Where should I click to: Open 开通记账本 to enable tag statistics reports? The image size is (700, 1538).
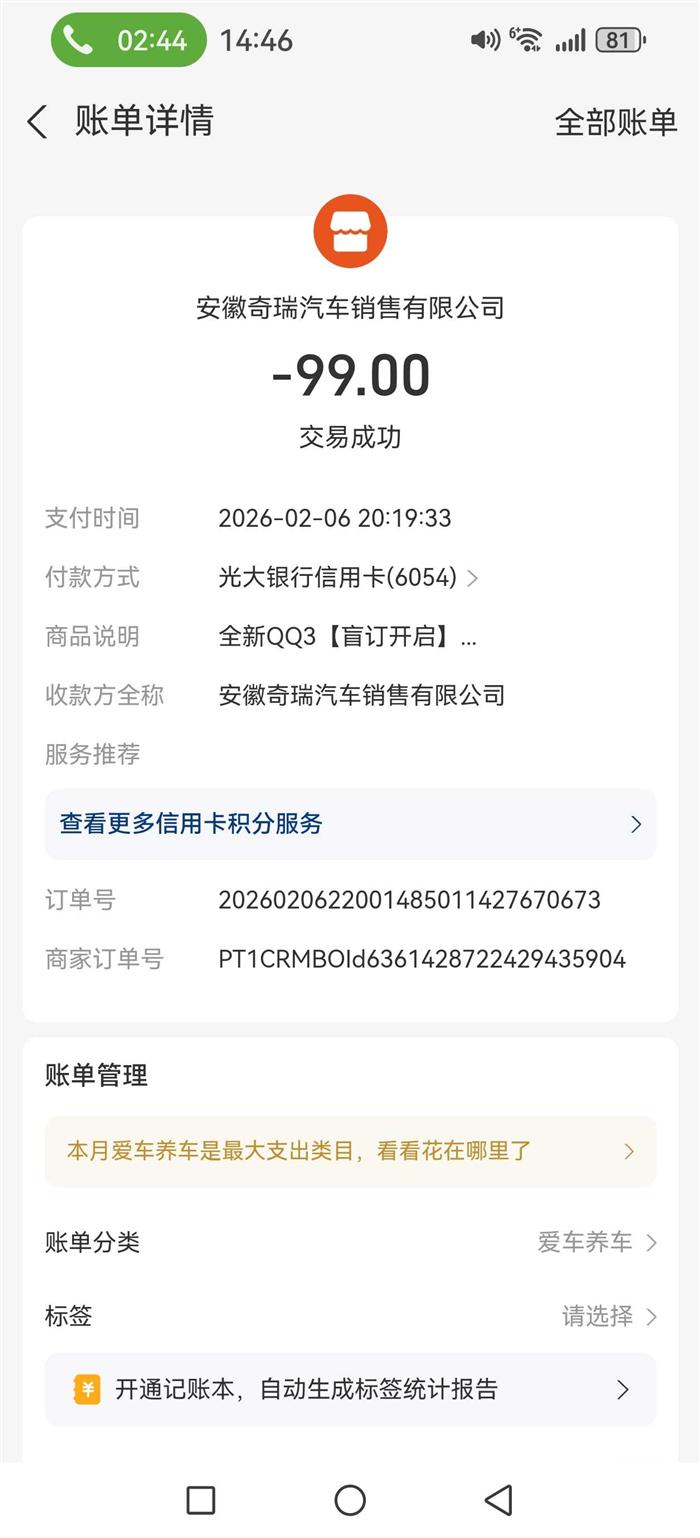pyautogui.click(x=350, y=1389)
